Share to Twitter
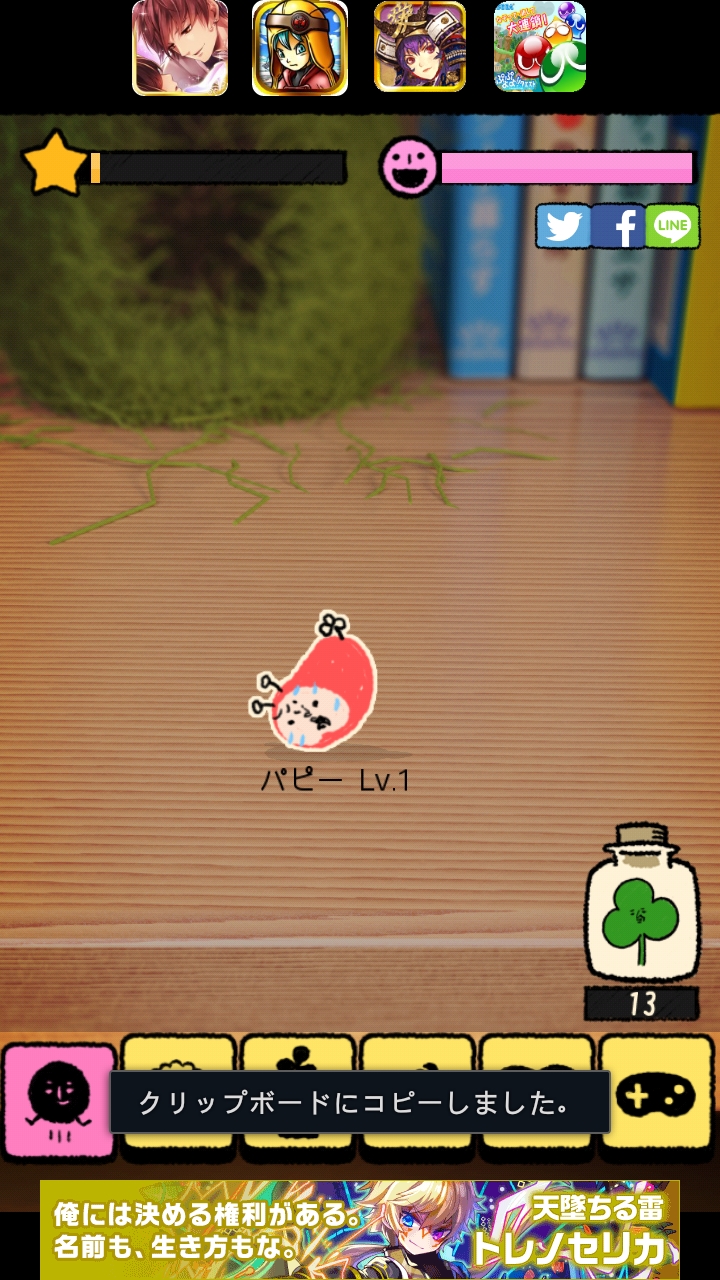 (563, 226)
